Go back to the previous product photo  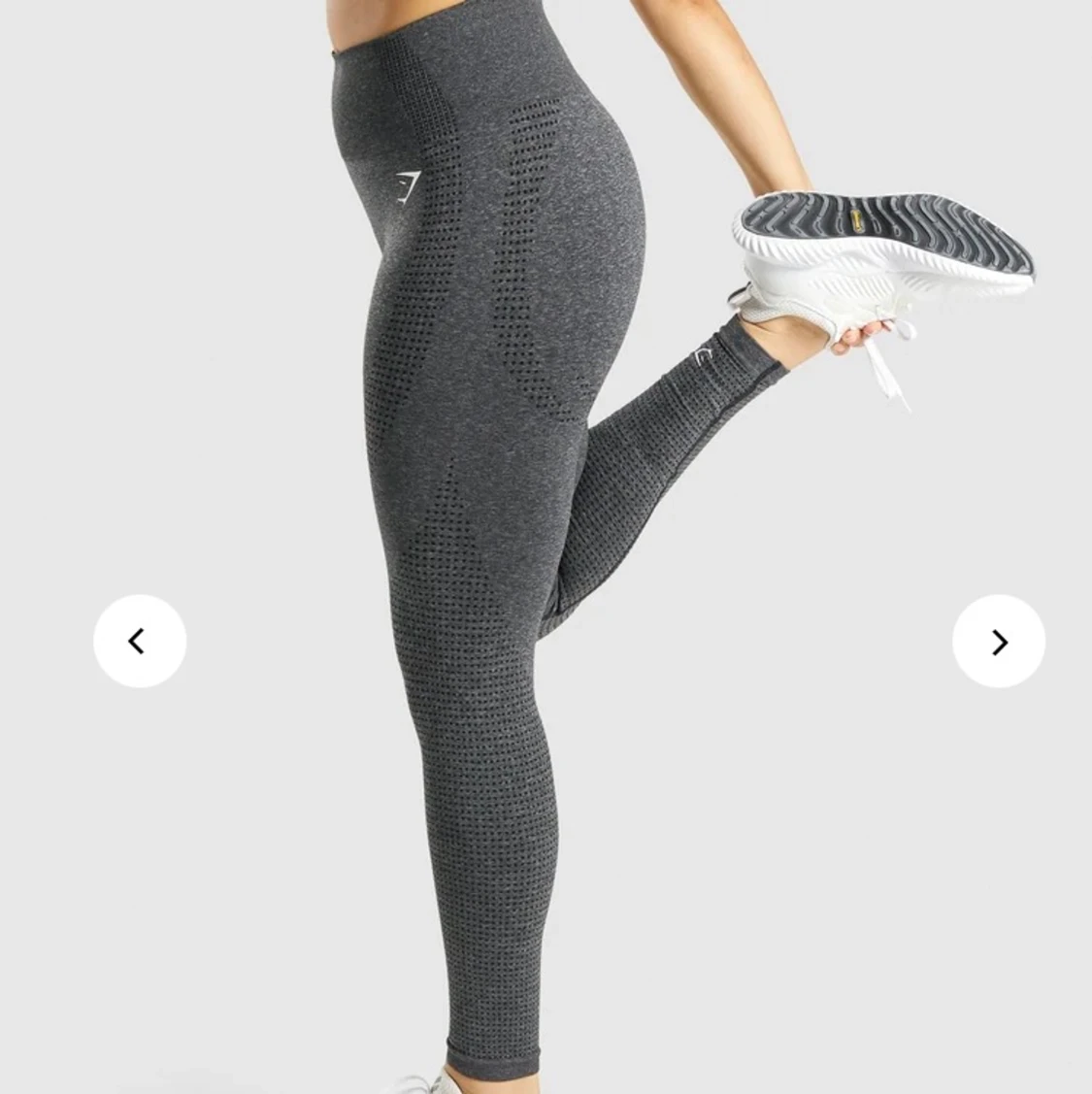point(138,639)
